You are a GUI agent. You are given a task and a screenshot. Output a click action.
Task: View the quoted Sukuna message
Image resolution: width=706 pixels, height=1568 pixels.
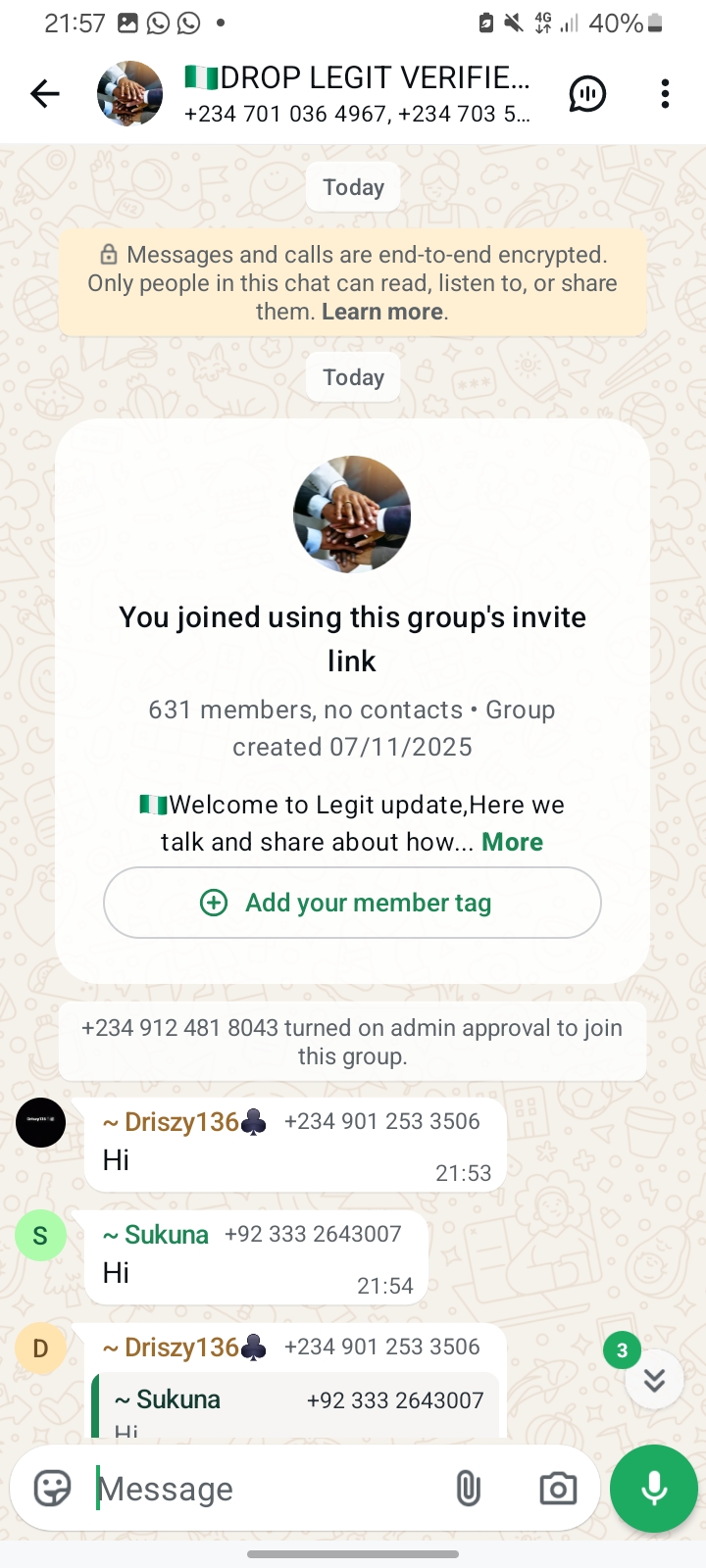click(296, 1406)
